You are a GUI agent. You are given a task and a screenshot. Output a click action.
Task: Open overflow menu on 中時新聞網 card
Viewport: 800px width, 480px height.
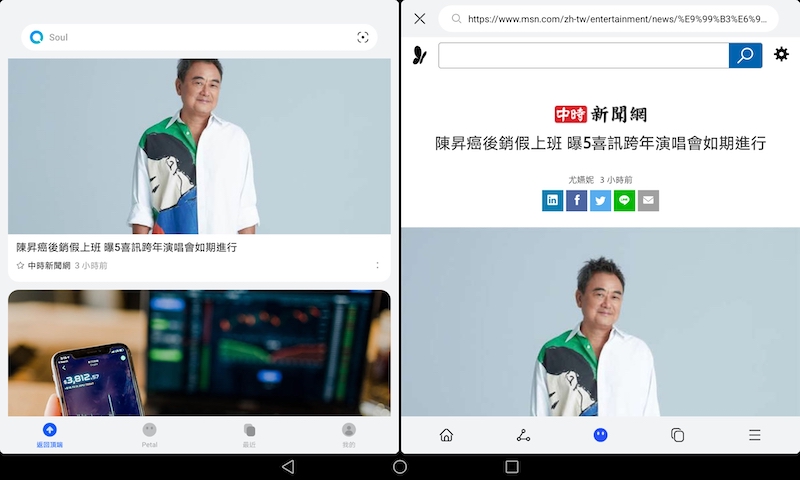point(377,266)
